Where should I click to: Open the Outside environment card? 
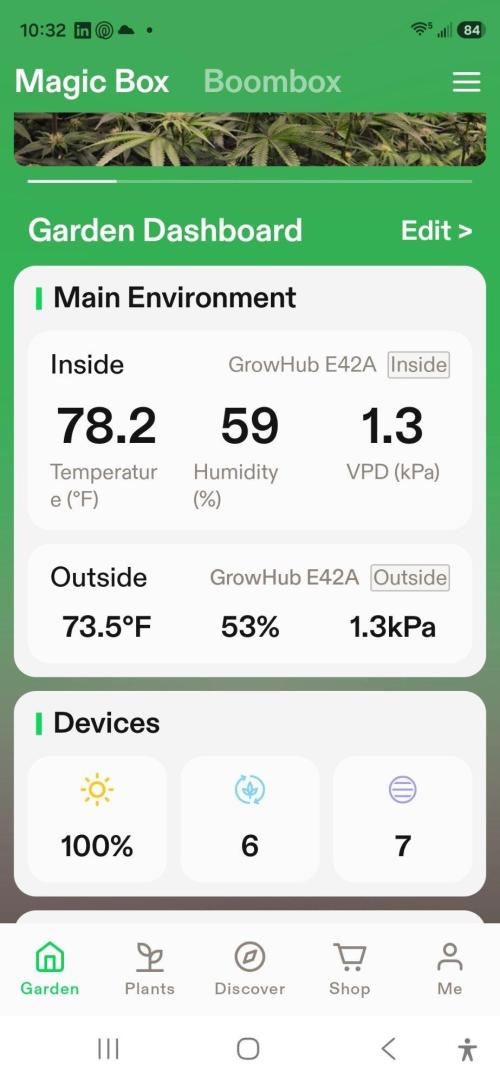[250, 604]
